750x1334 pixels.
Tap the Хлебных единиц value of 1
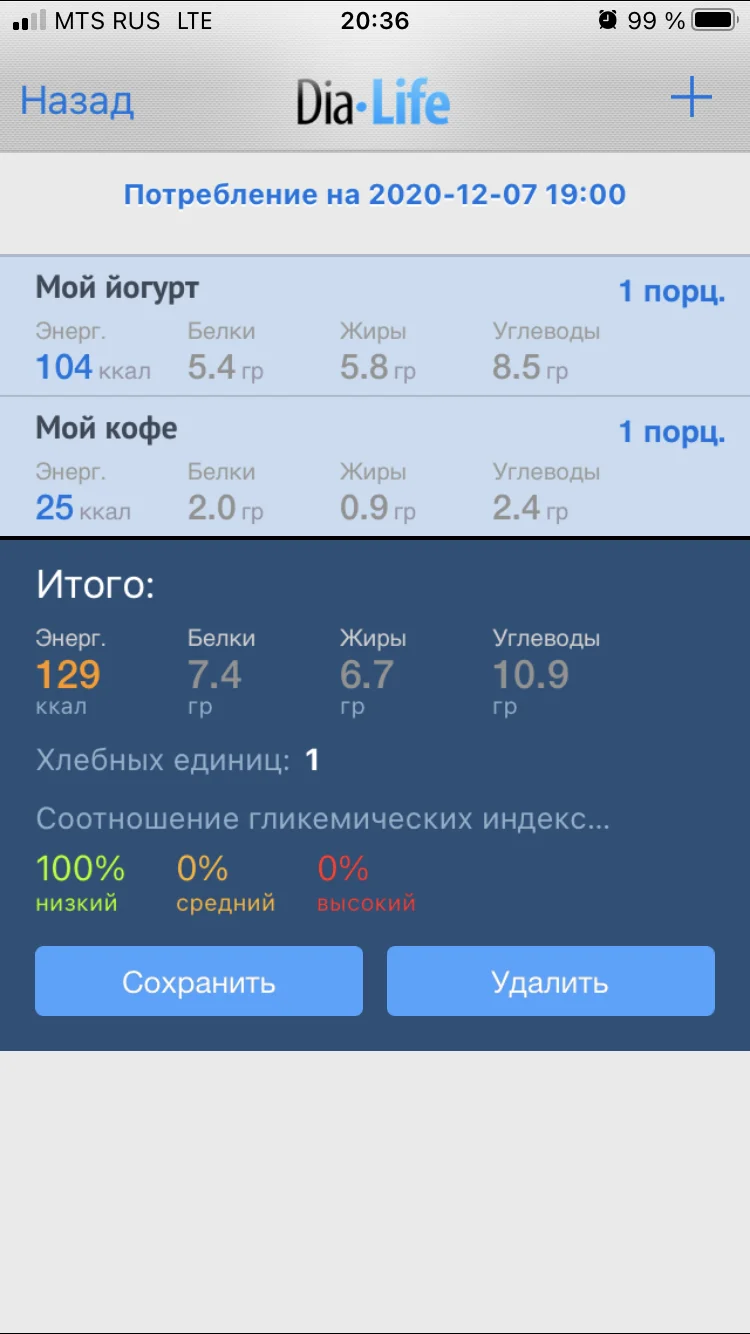313,760
